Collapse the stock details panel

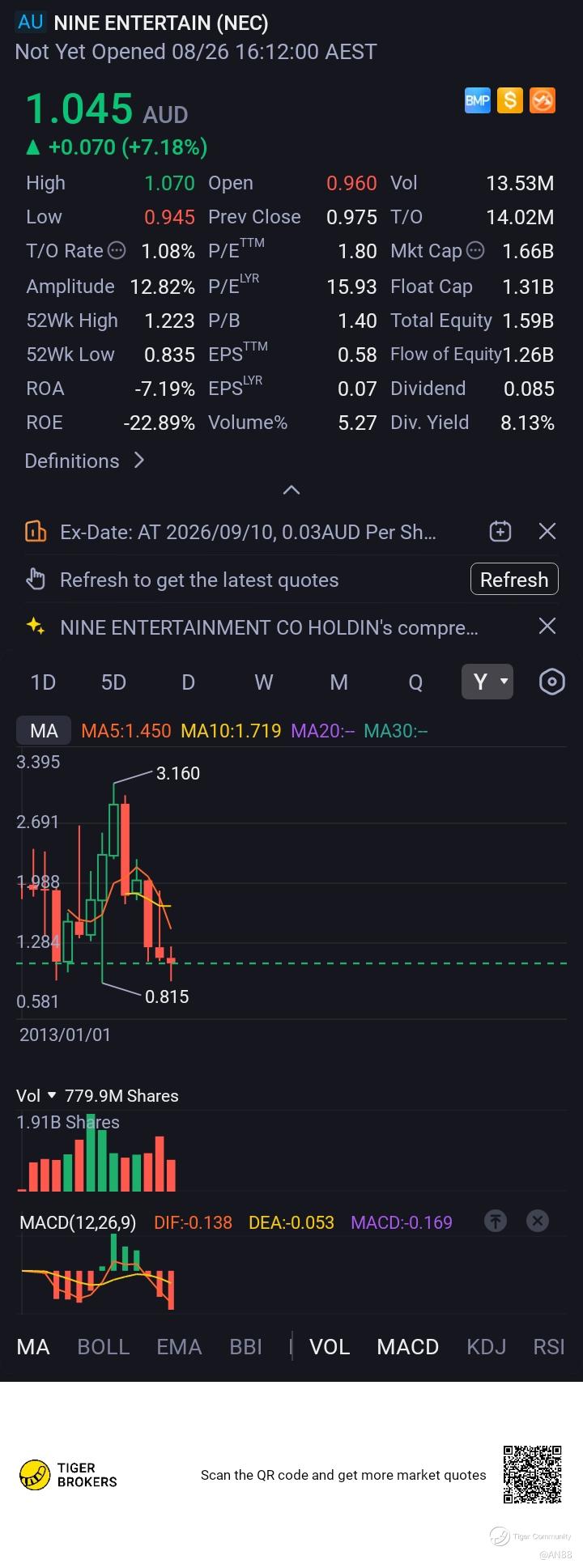coord(291,490)
